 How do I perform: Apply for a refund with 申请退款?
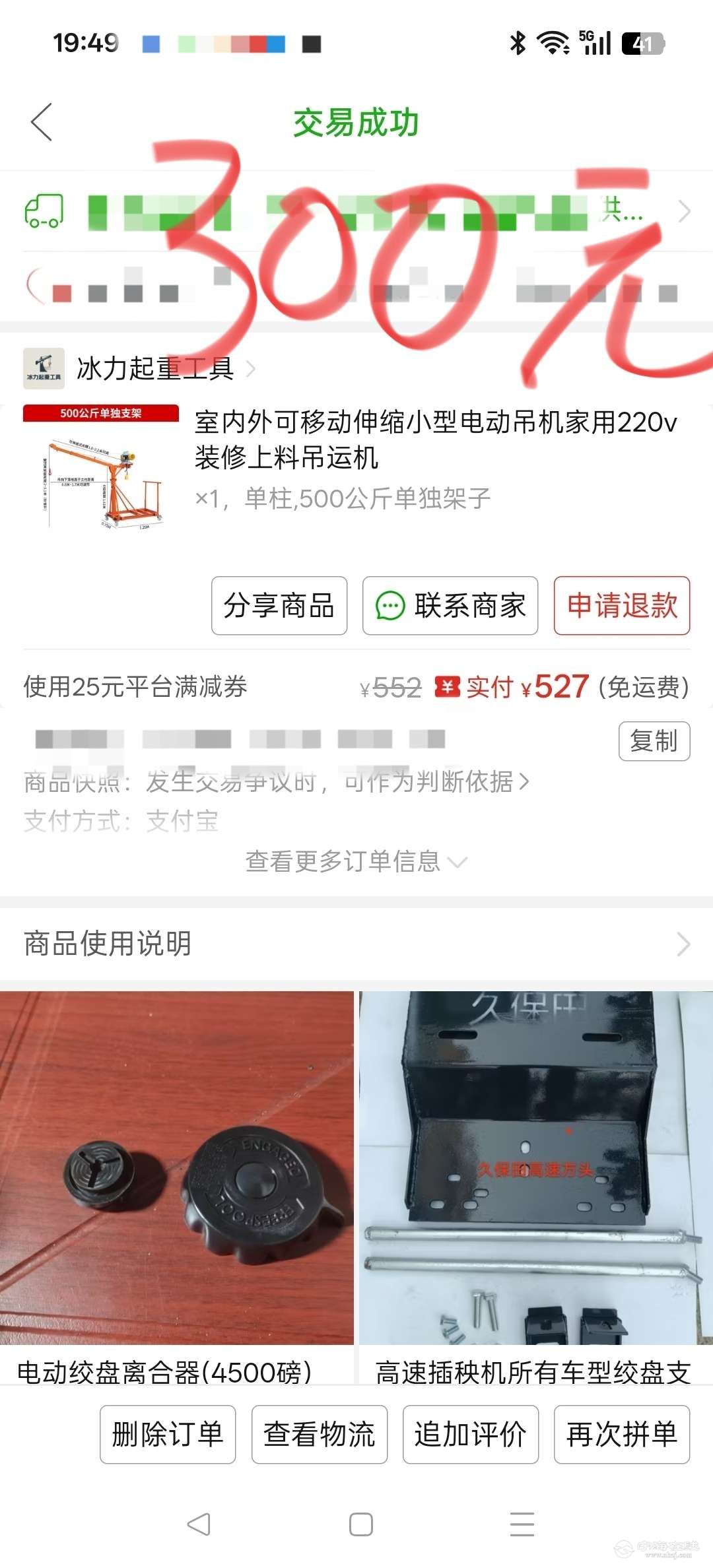622,606
